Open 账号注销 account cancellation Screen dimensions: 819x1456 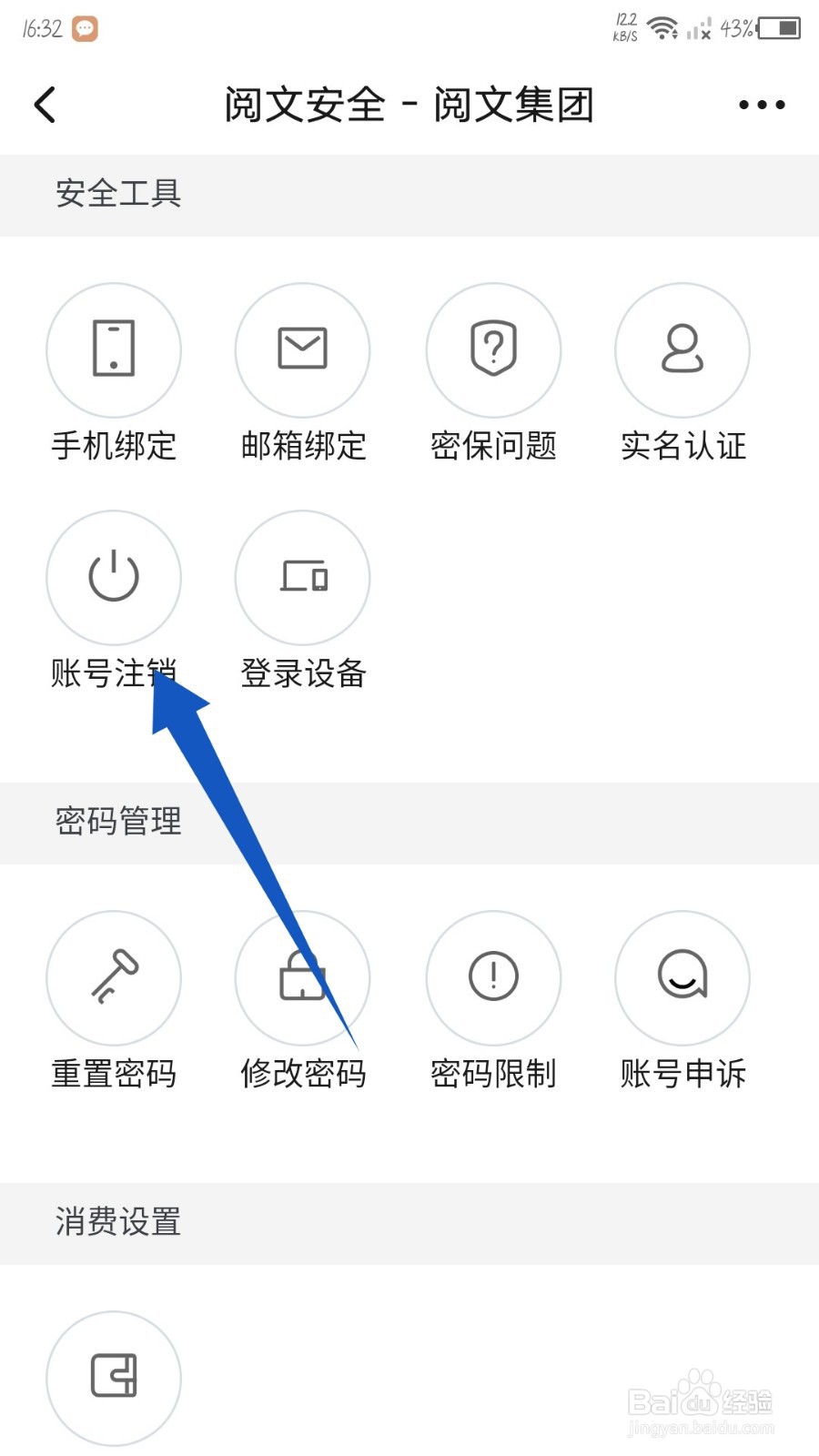[113, 577]
